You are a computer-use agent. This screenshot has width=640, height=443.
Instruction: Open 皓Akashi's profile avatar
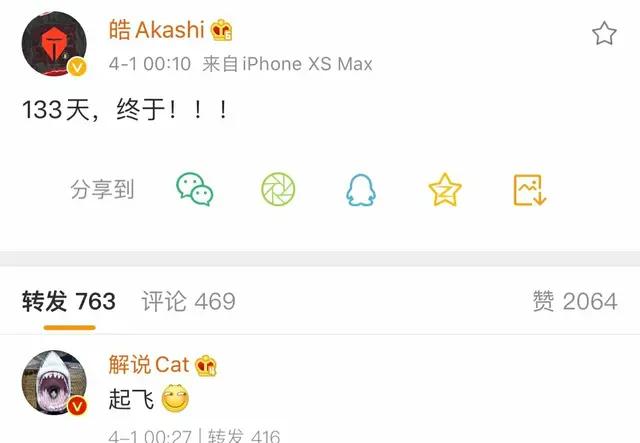pyautogui.click(x=53, y=46)
